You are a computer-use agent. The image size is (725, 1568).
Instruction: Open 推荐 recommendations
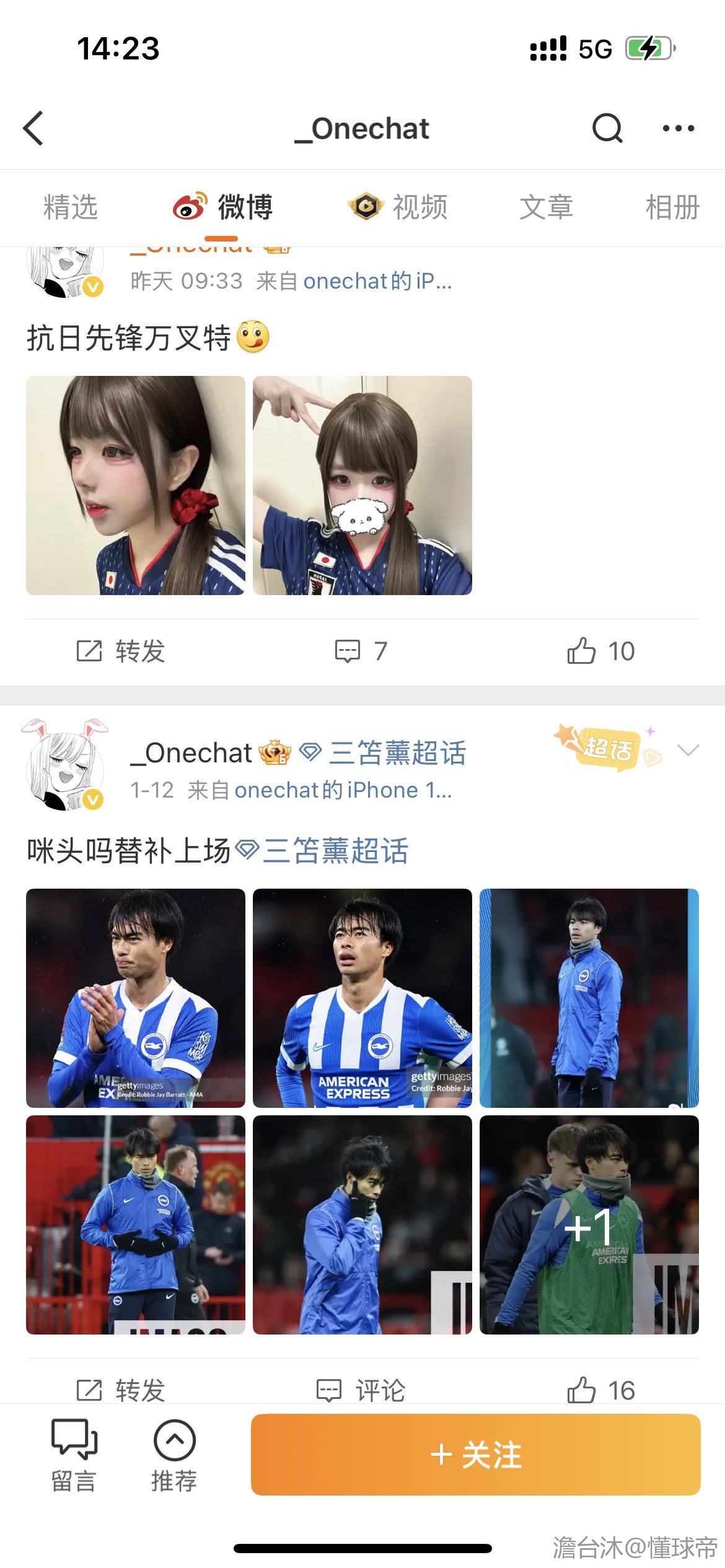(x=174, y=1455)
